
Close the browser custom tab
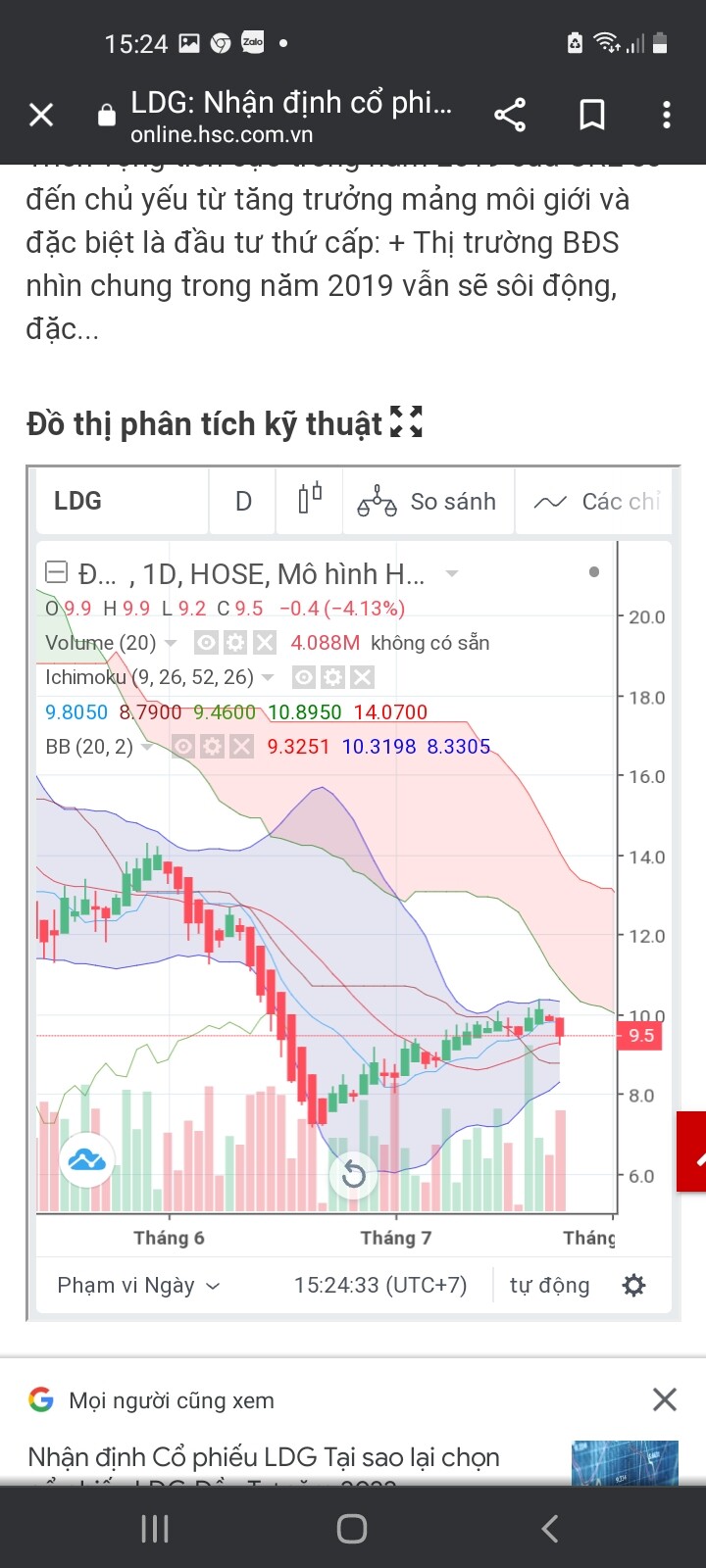tap(41, 116)
